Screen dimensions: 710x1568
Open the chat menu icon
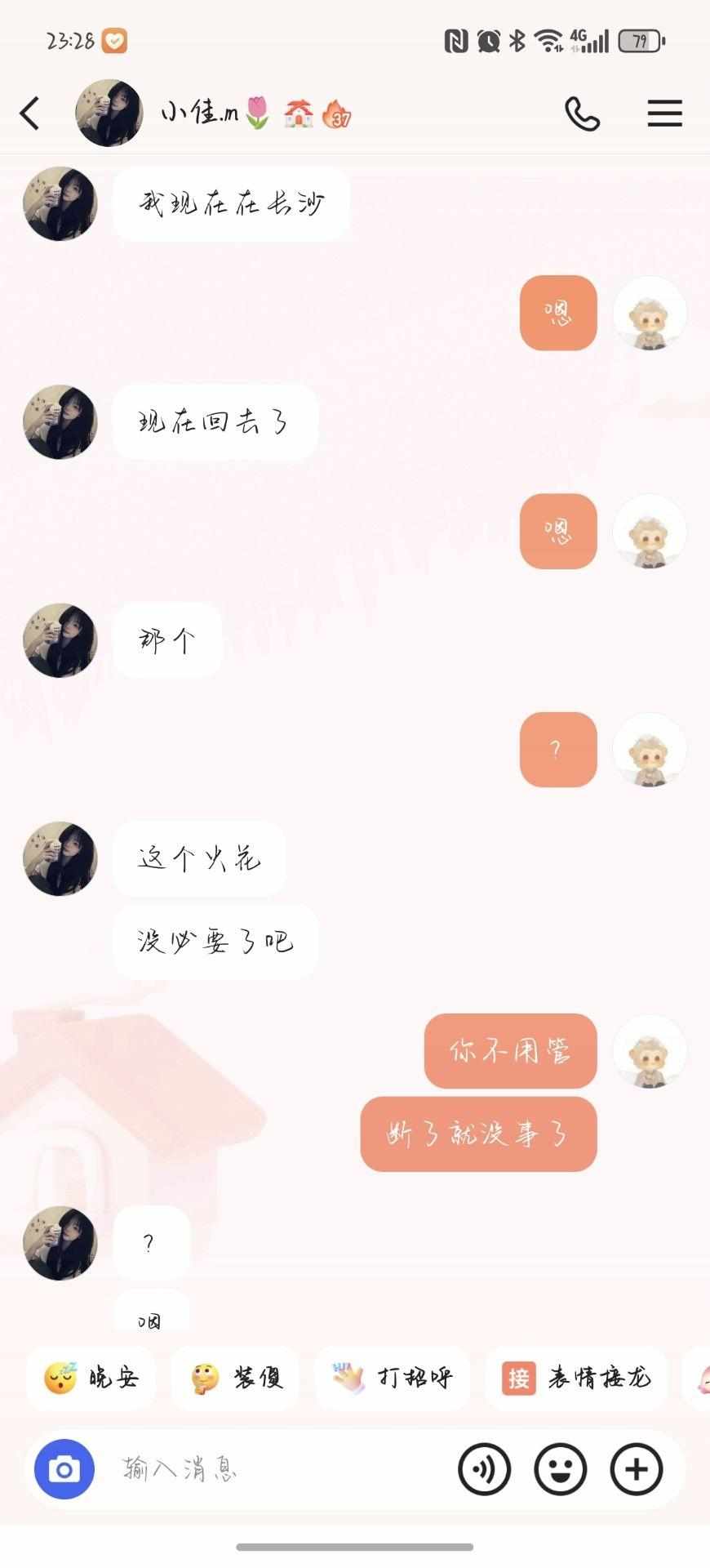pyautogui.click(x=664, y=114)
